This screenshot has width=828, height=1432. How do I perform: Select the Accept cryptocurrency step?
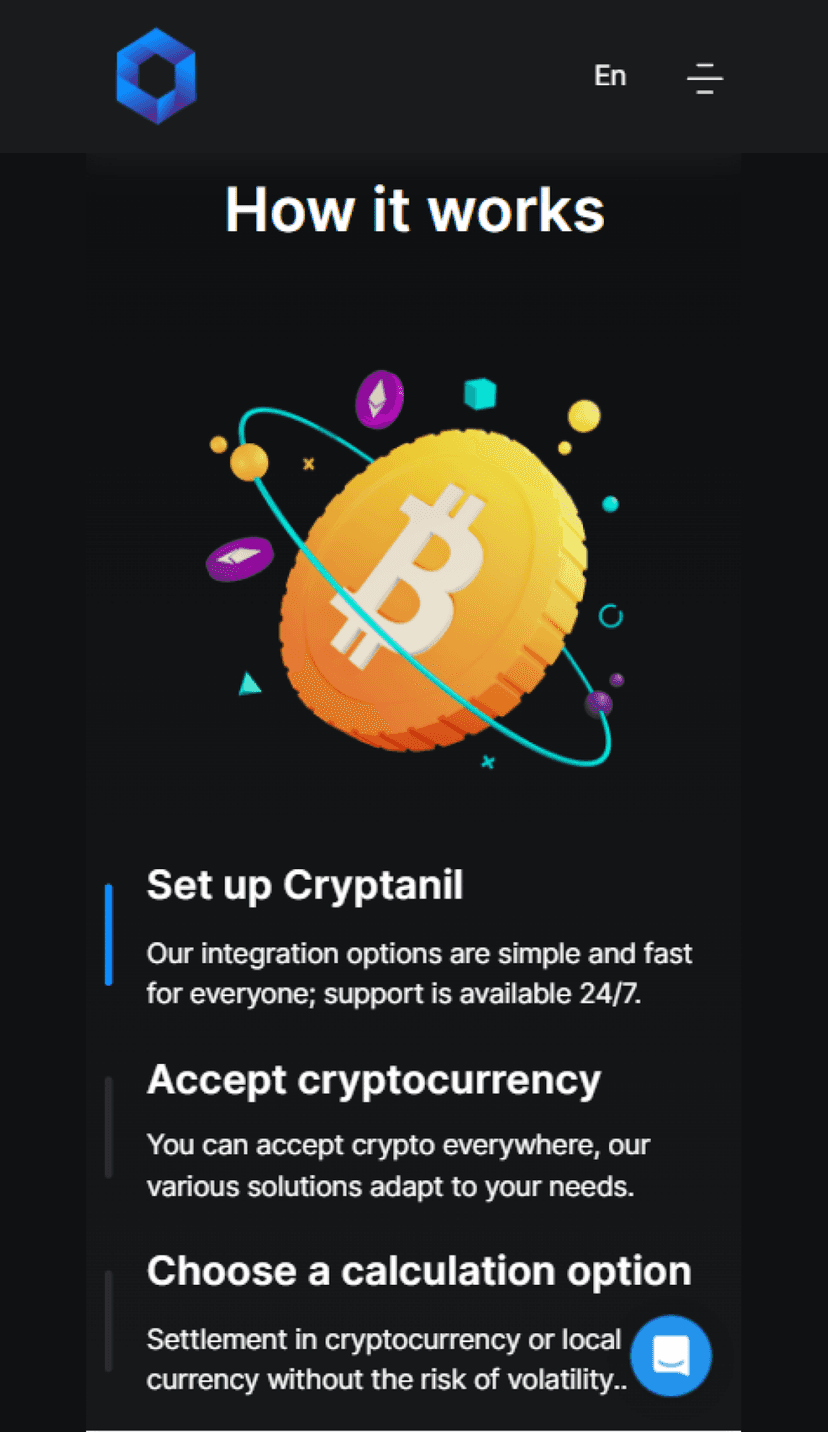point(374,1080)
